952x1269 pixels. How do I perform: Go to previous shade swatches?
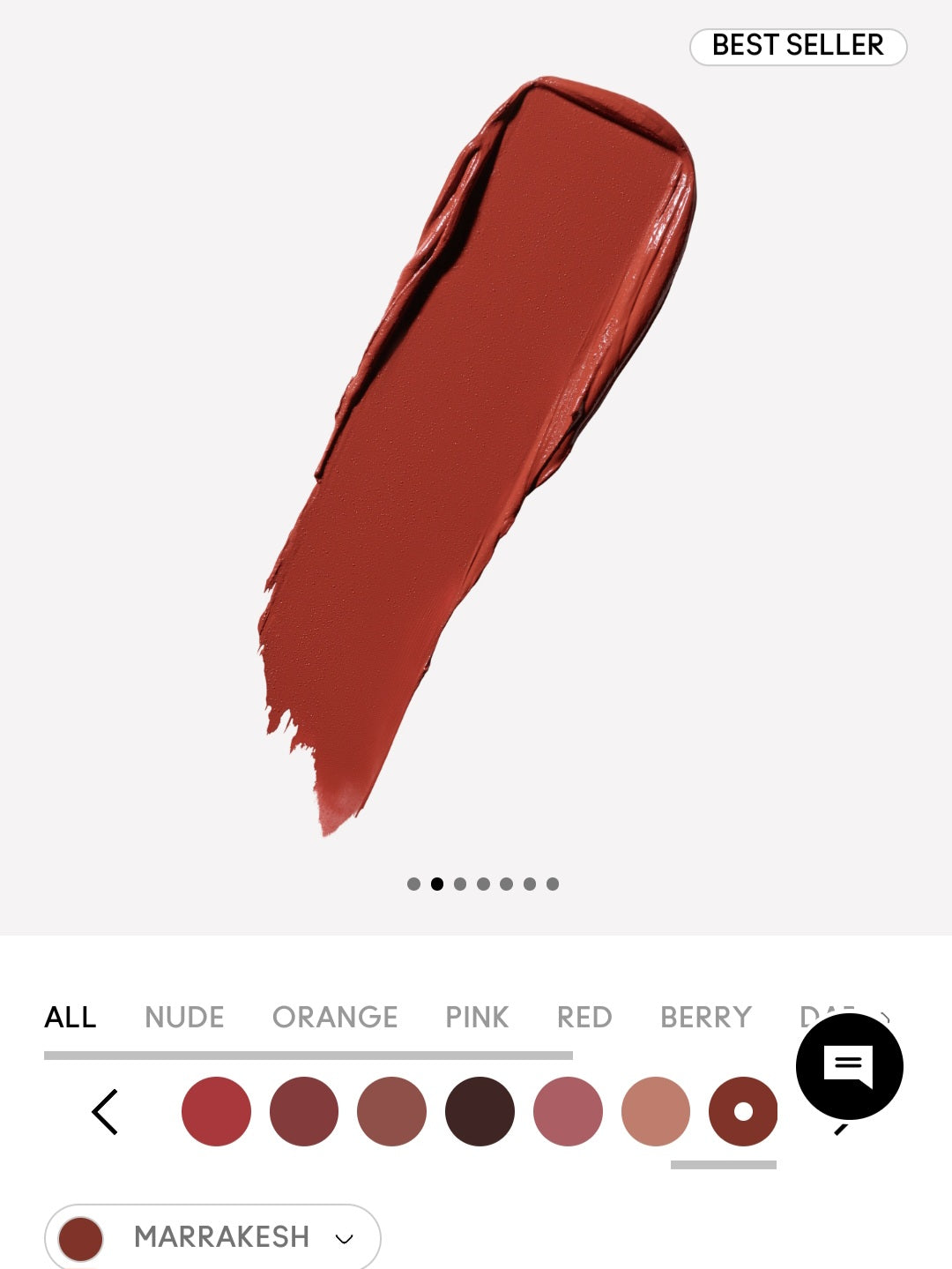click(x=105, y=1111)
